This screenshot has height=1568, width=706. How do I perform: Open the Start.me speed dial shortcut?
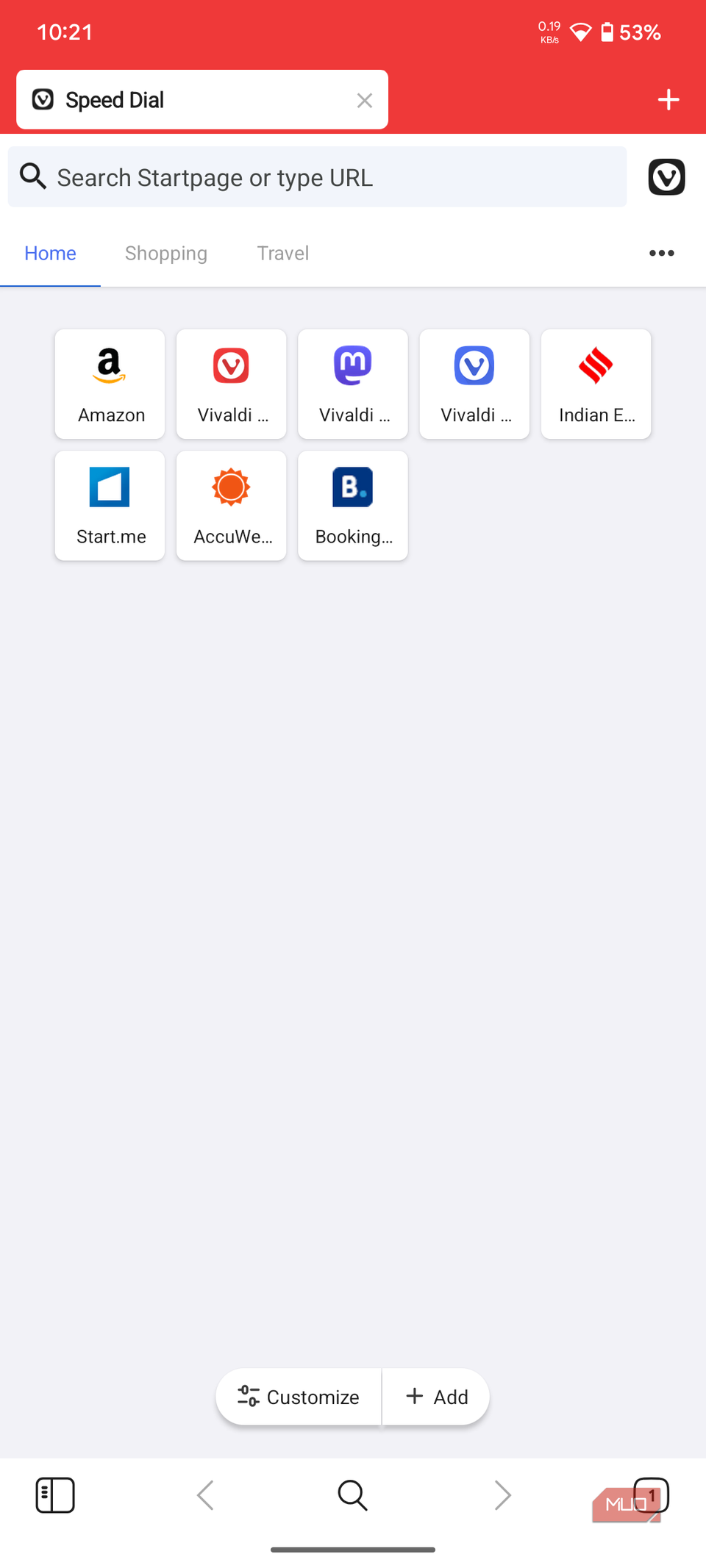pyautogui.click(x=109, y=505)
